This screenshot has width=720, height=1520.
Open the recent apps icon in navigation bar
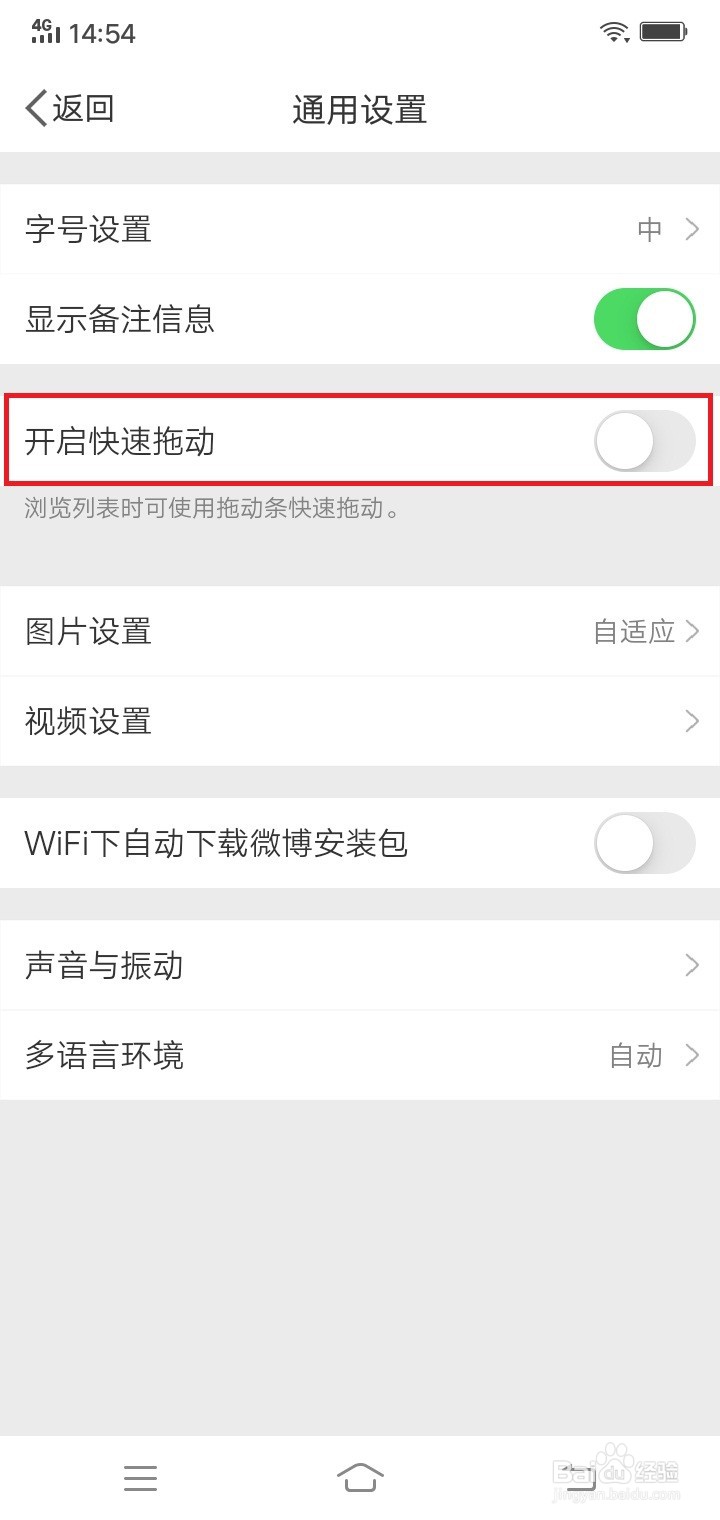(140, 1477)
